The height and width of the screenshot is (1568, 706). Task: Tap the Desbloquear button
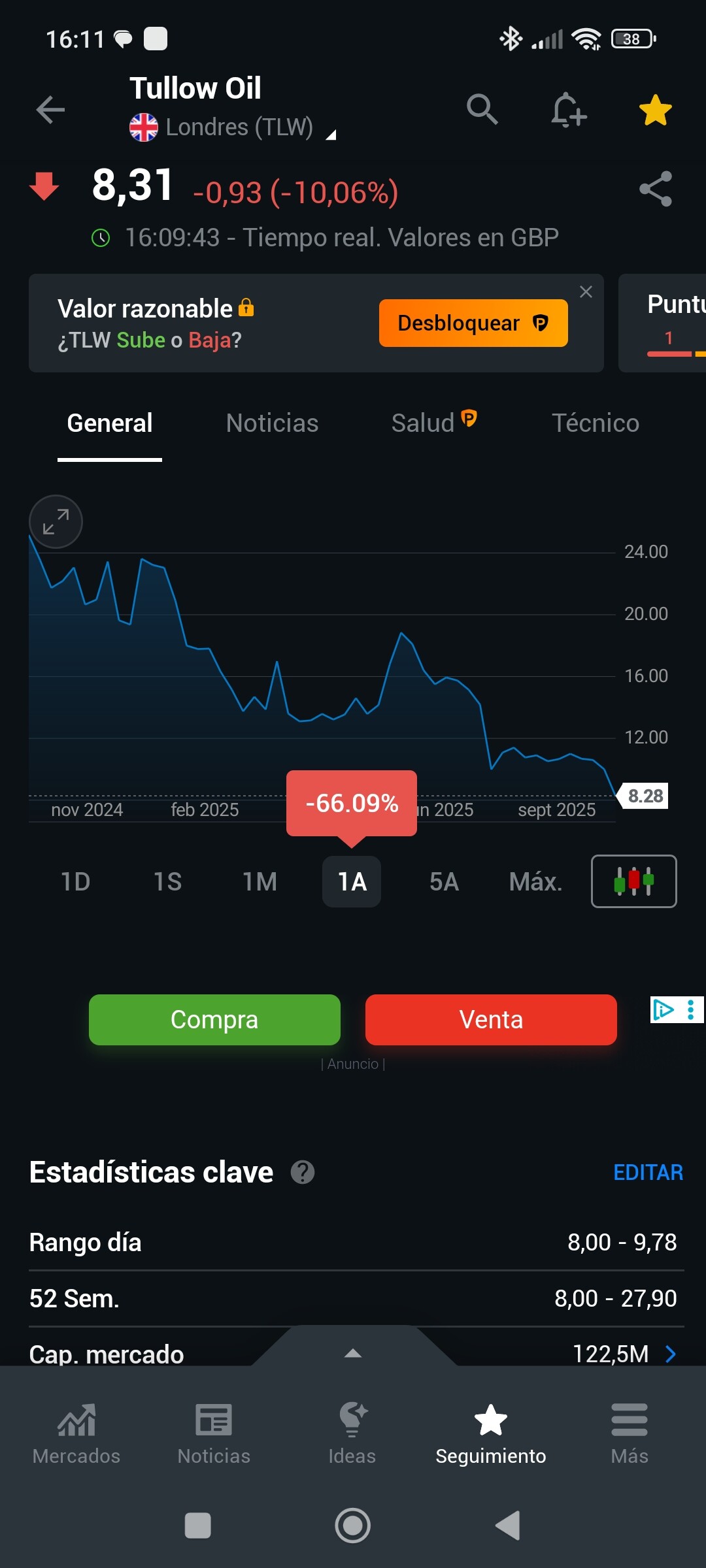[473, 323]
